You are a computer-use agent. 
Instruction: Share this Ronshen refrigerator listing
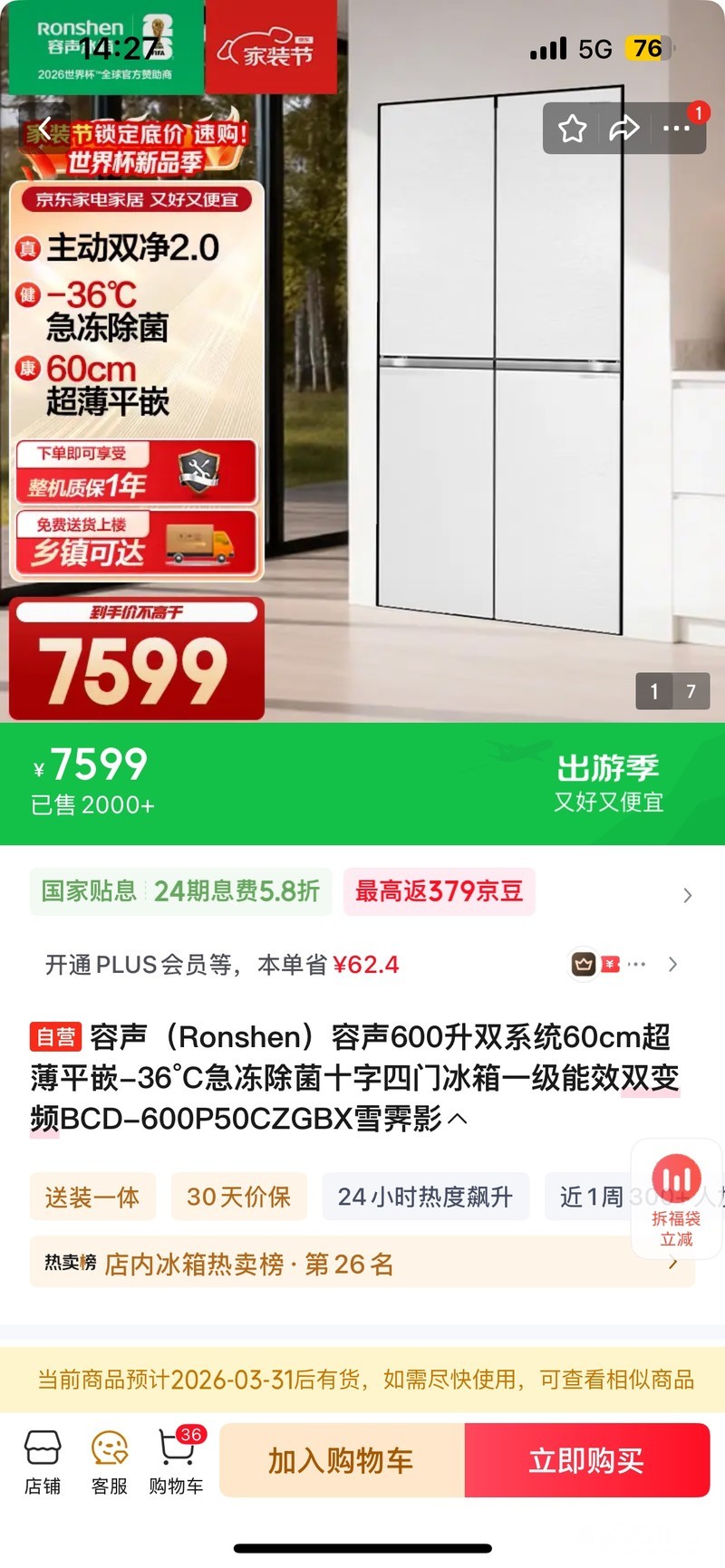[x=623, y=130]
